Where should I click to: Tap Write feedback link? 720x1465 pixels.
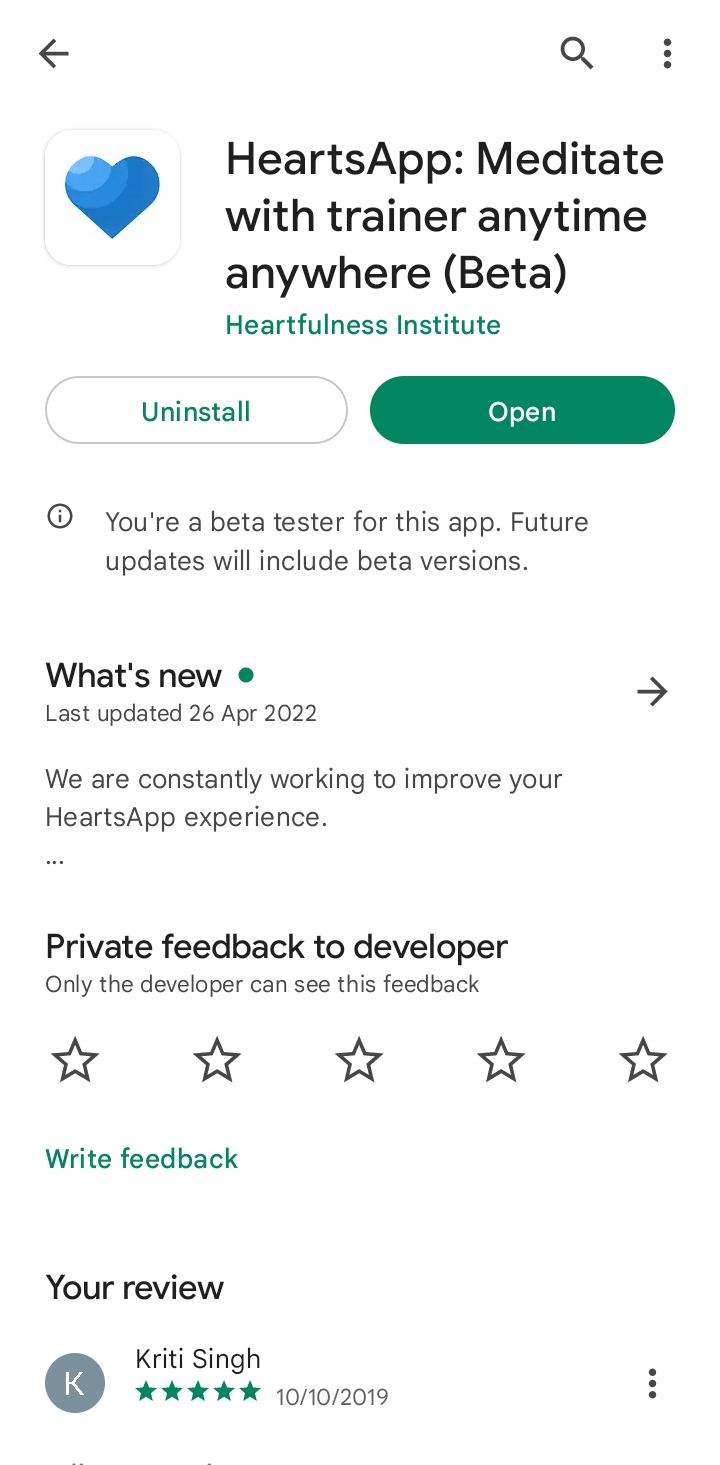tap(142, 1158)
